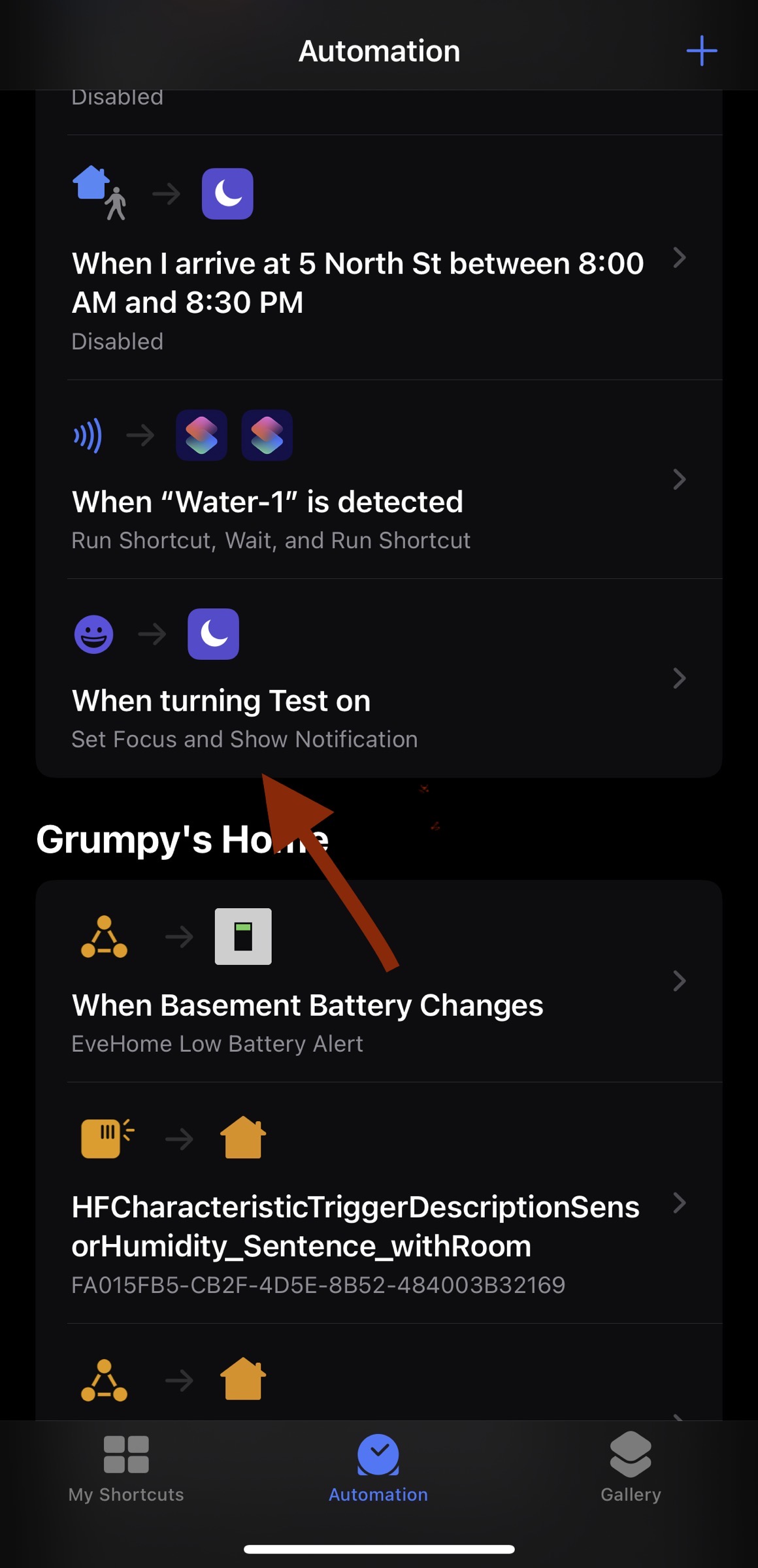This screenshot has width=758, height=1568.
Task: Add a new automation with plus
Action: pos(701,51)
